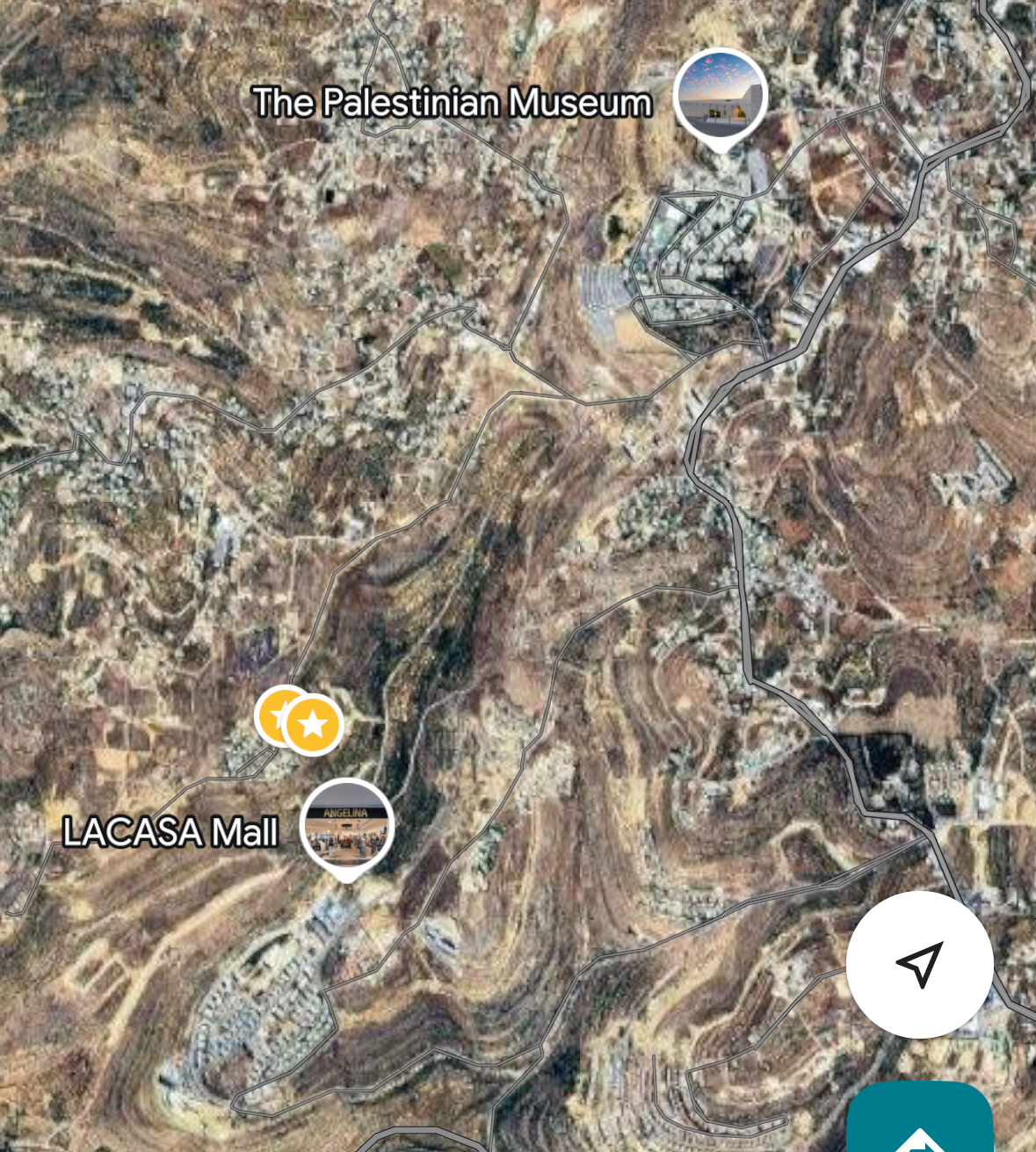The width and height of the screenshot is (1036, 1152).
Task: Tap the front starred saved place pin
Action: 314,725
